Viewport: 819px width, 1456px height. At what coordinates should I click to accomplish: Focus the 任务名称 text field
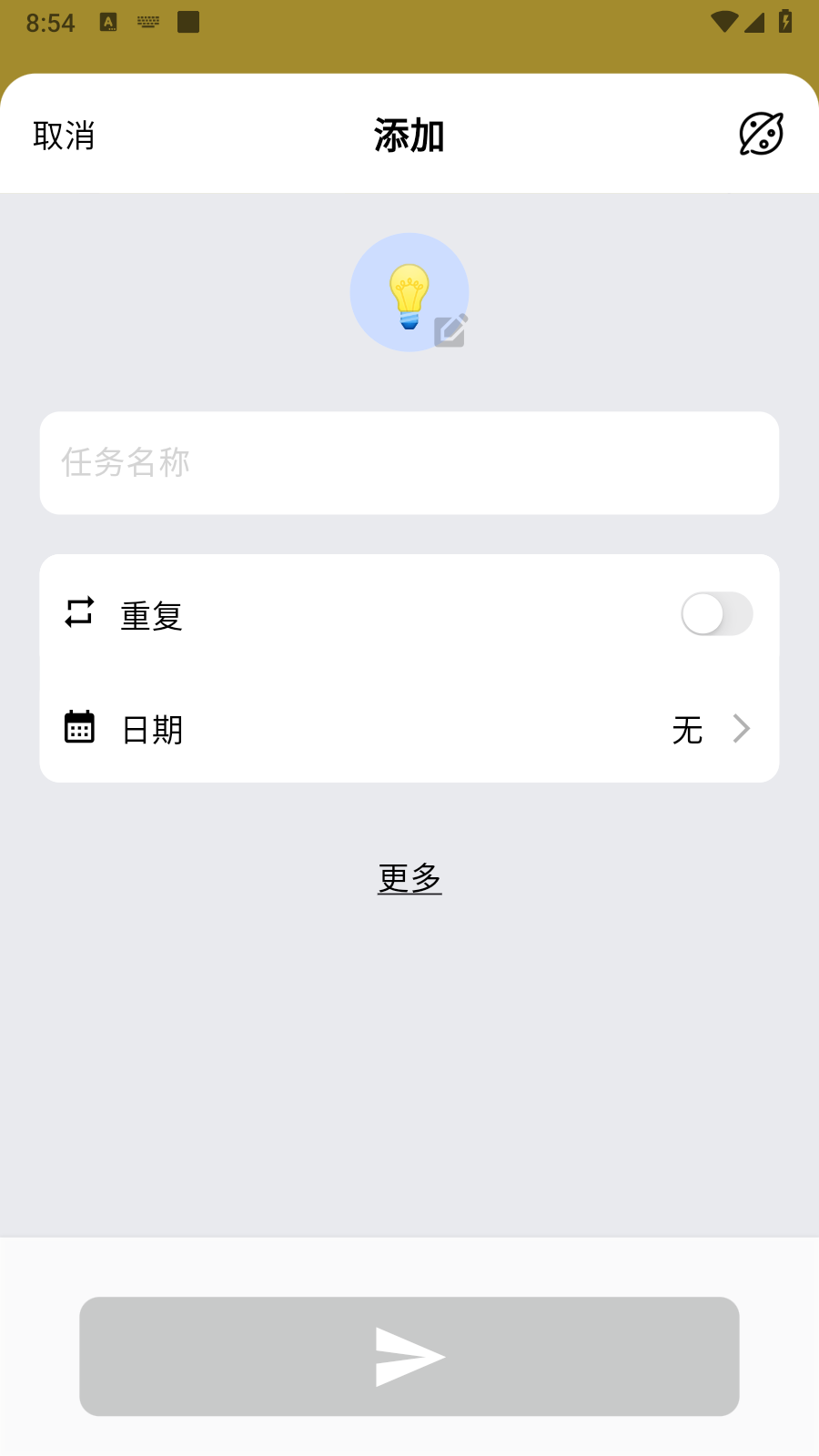click(x=409, y=463)
